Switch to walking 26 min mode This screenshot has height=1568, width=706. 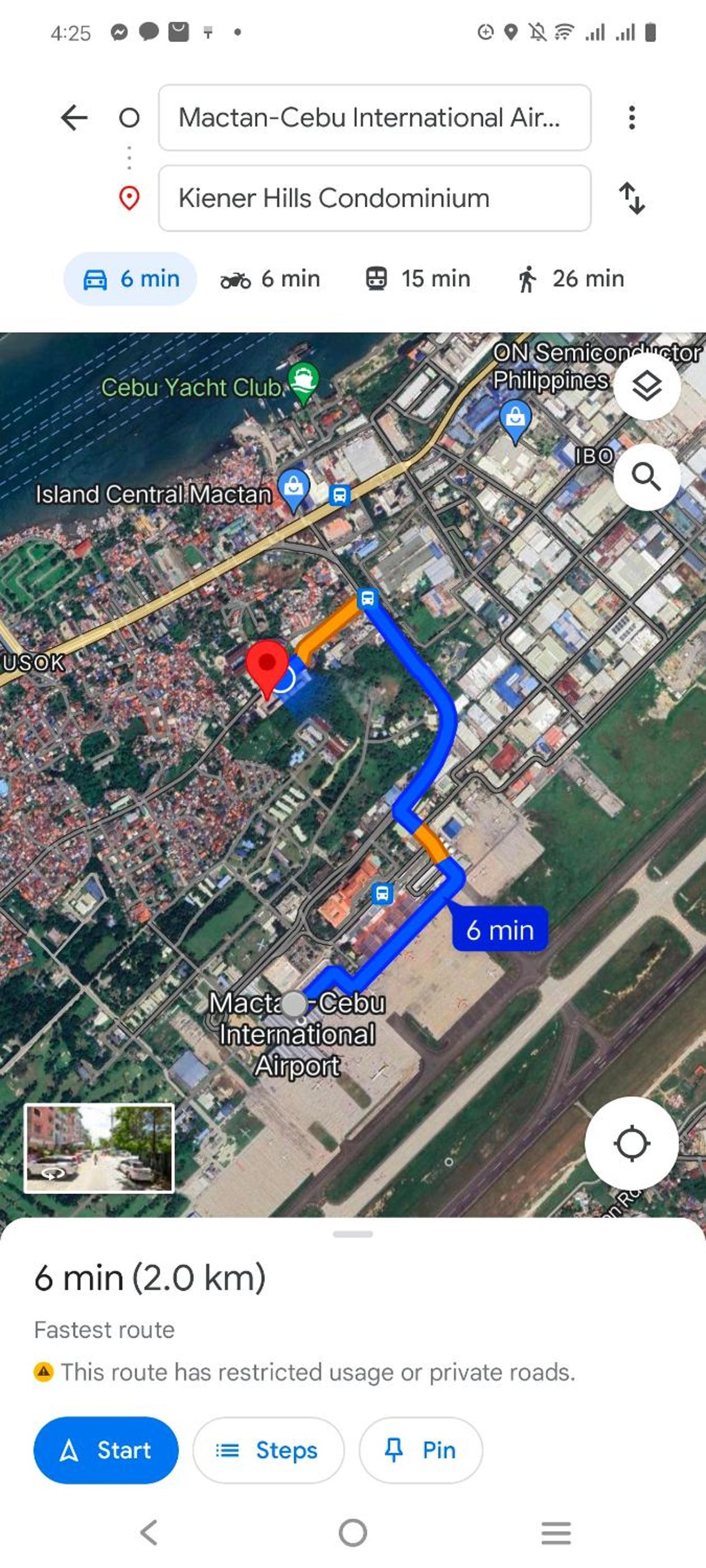tap(572, 279)
